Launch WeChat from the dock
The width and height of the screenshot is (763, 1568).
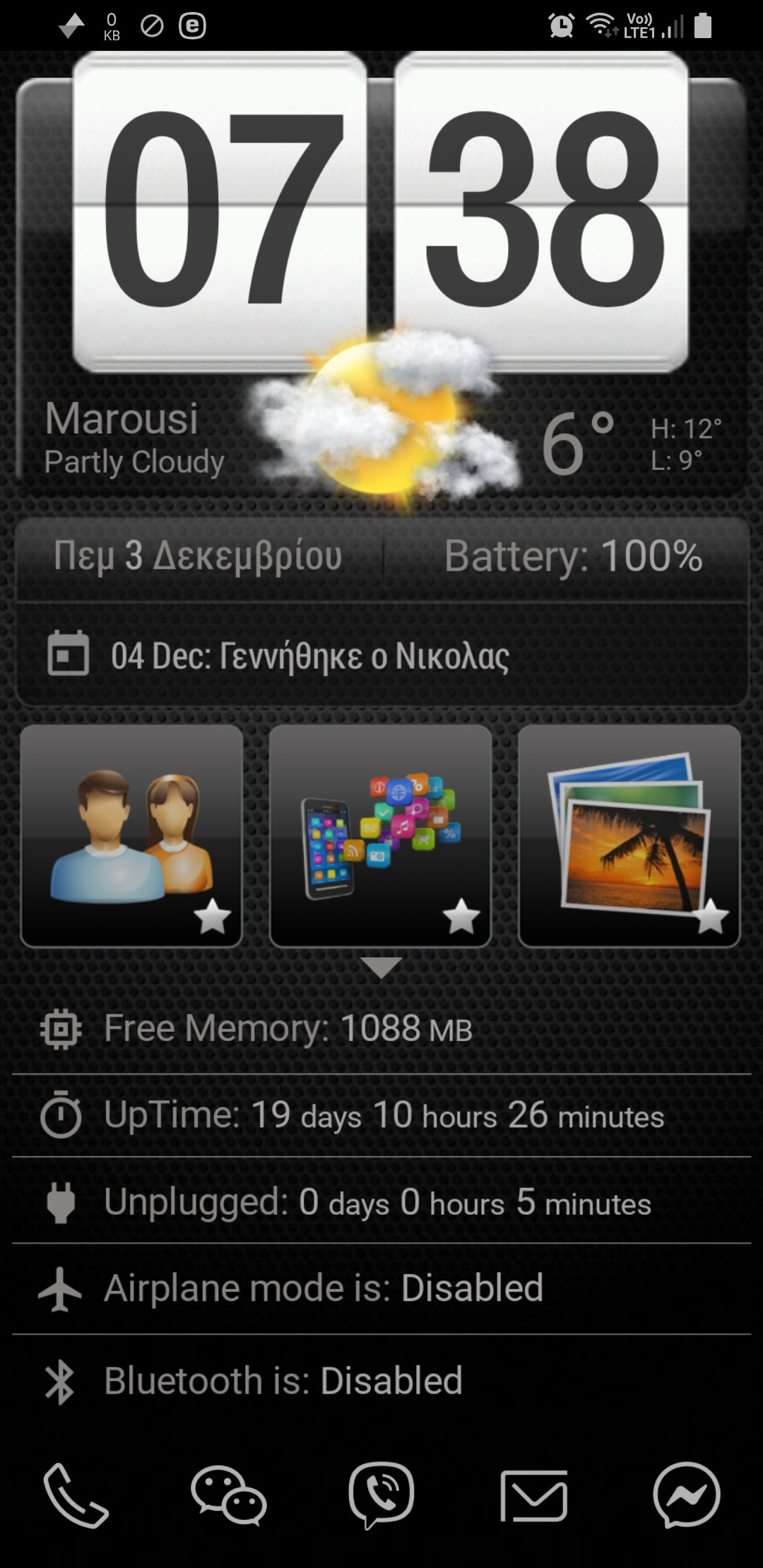[228, 1495]
